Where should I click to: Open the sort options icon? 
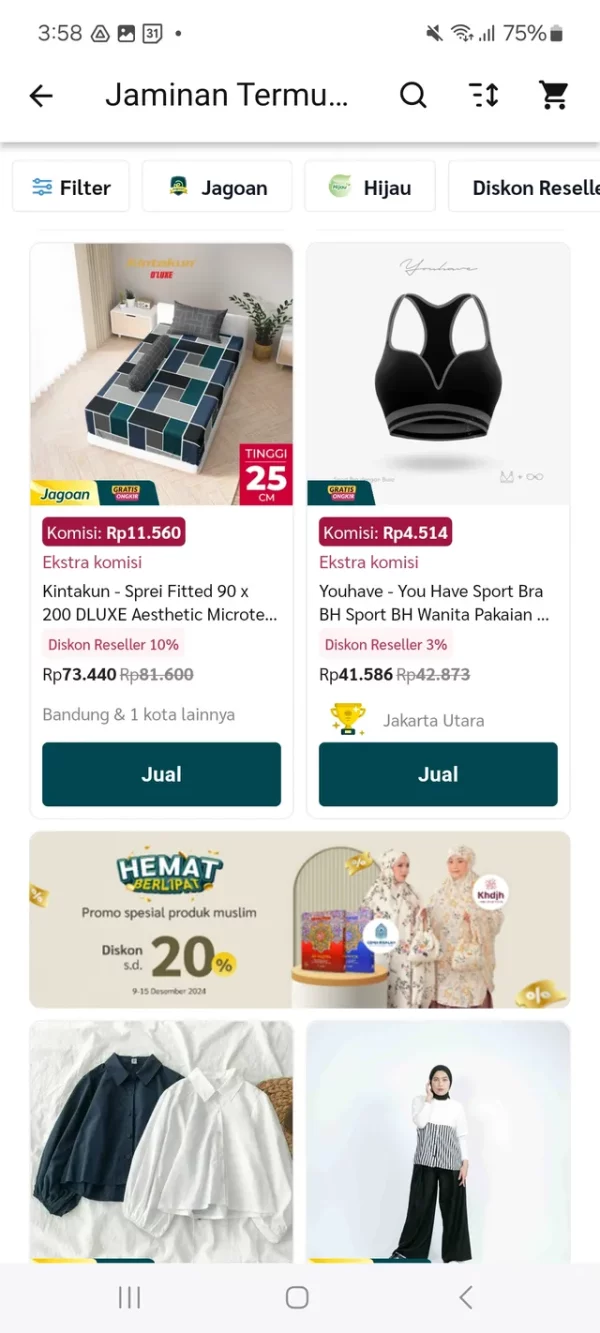(484, 96)
